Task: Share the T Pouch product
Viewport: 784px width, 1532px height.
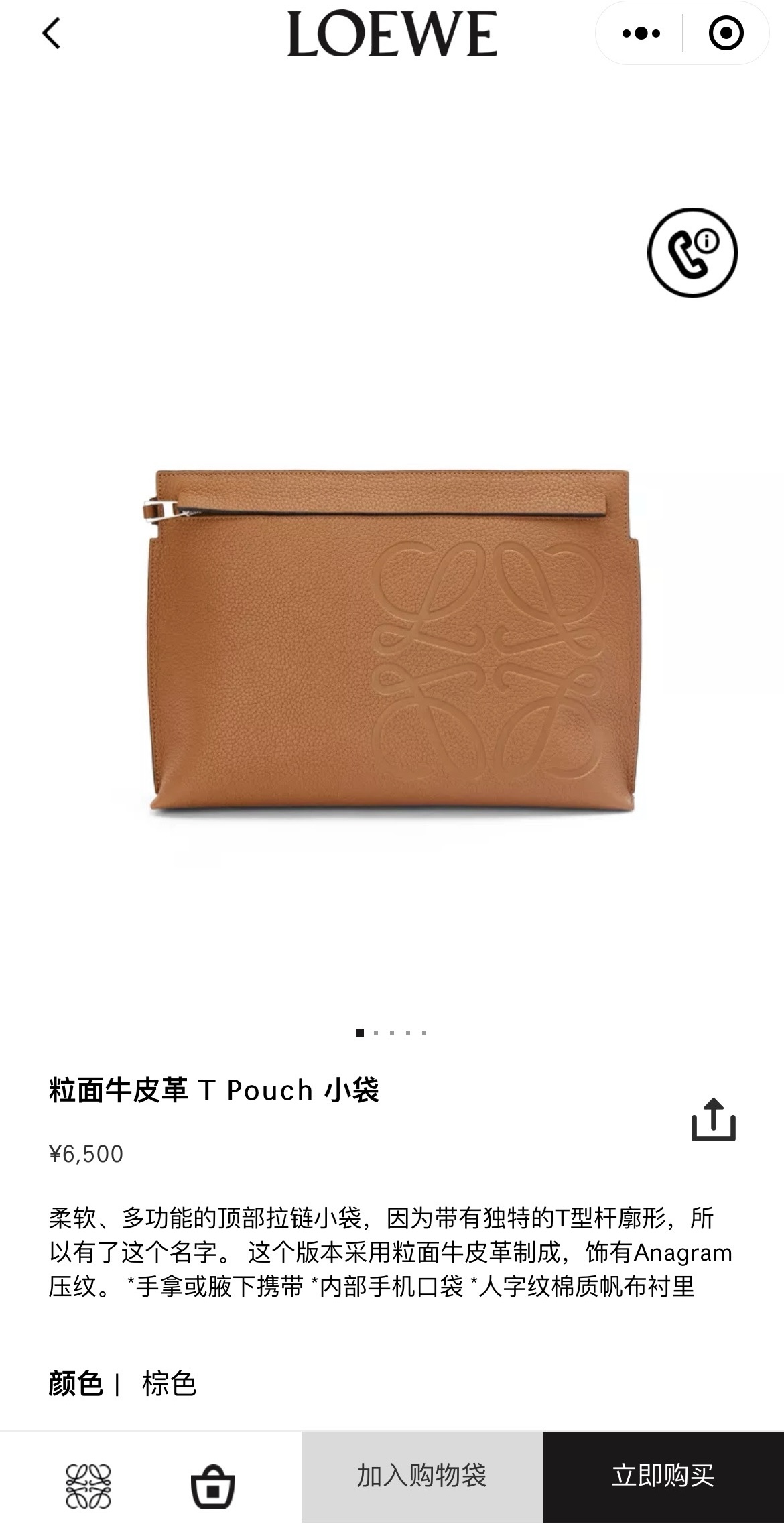Action: click(713, 1120)
